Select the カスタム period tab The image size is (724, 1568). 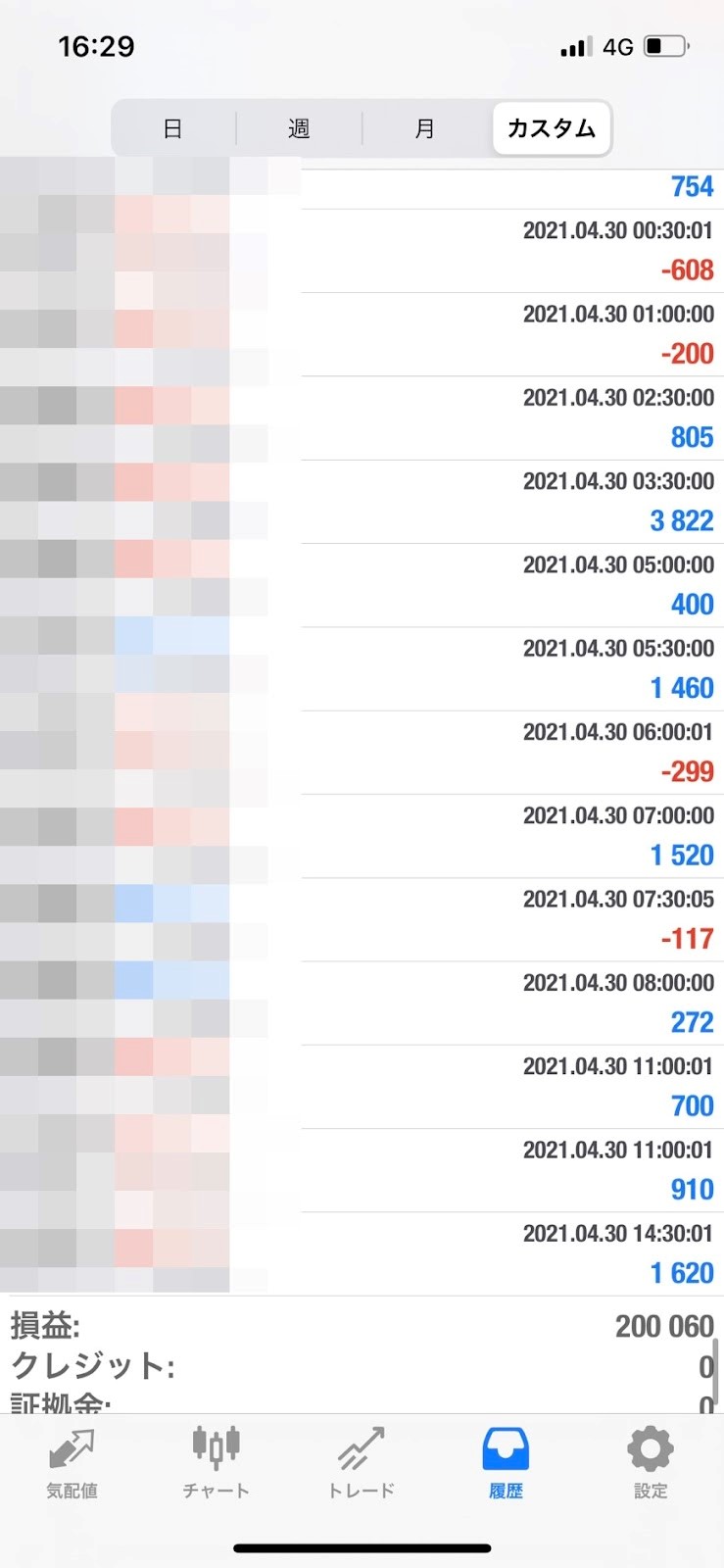(x=552, y=128)
